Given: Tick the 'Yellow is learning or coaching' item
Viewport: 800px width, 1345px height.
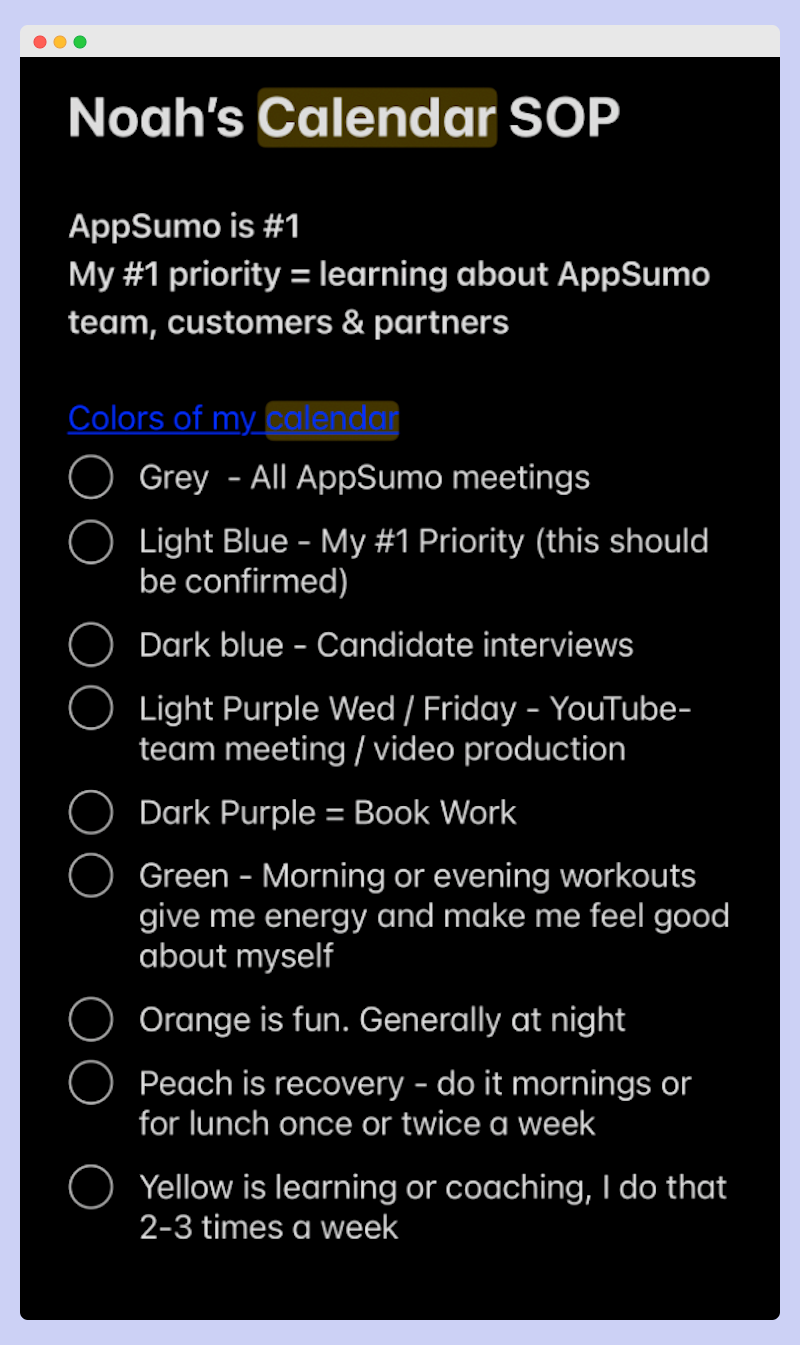Looking at the screenshot, I should pyautogui.click(x=90, y=1187).
